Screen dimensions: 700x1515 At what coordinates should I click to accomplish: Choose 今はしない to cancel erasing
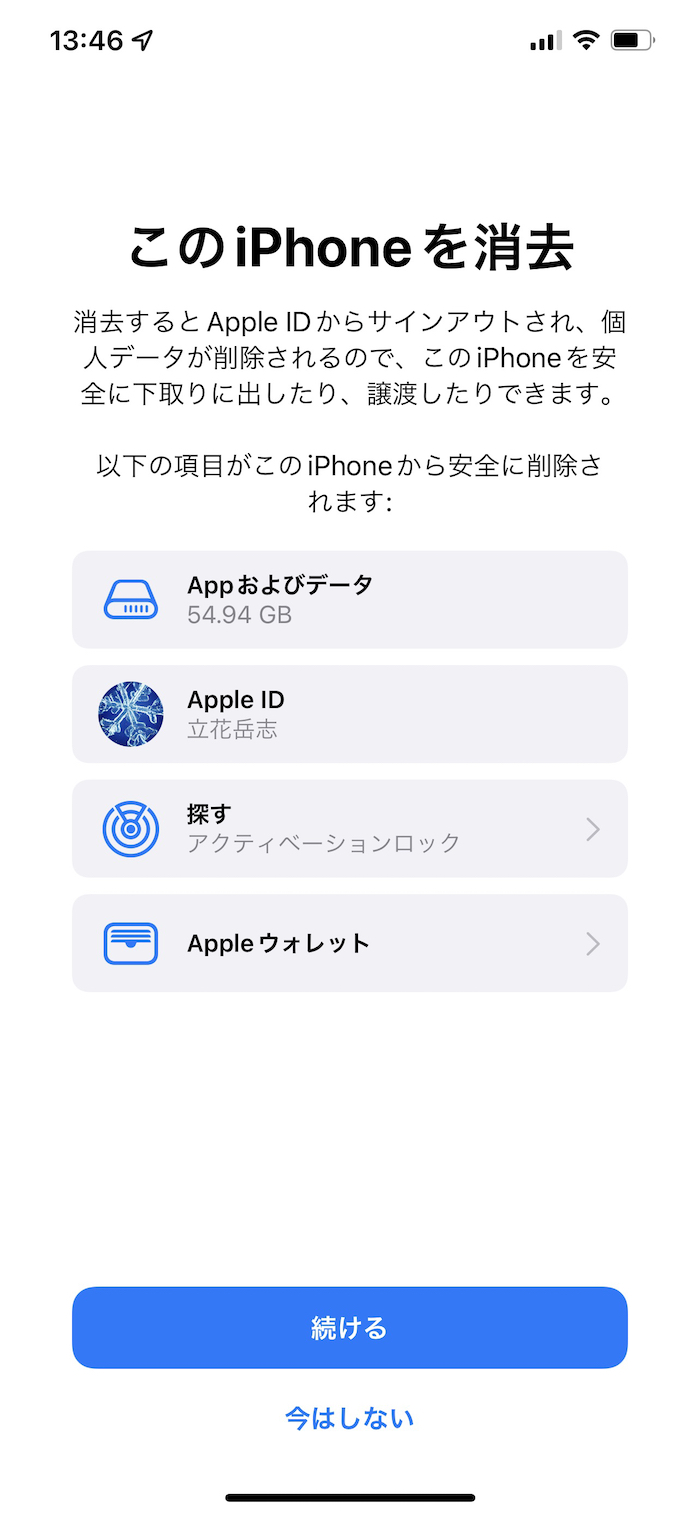point(349,1417)
